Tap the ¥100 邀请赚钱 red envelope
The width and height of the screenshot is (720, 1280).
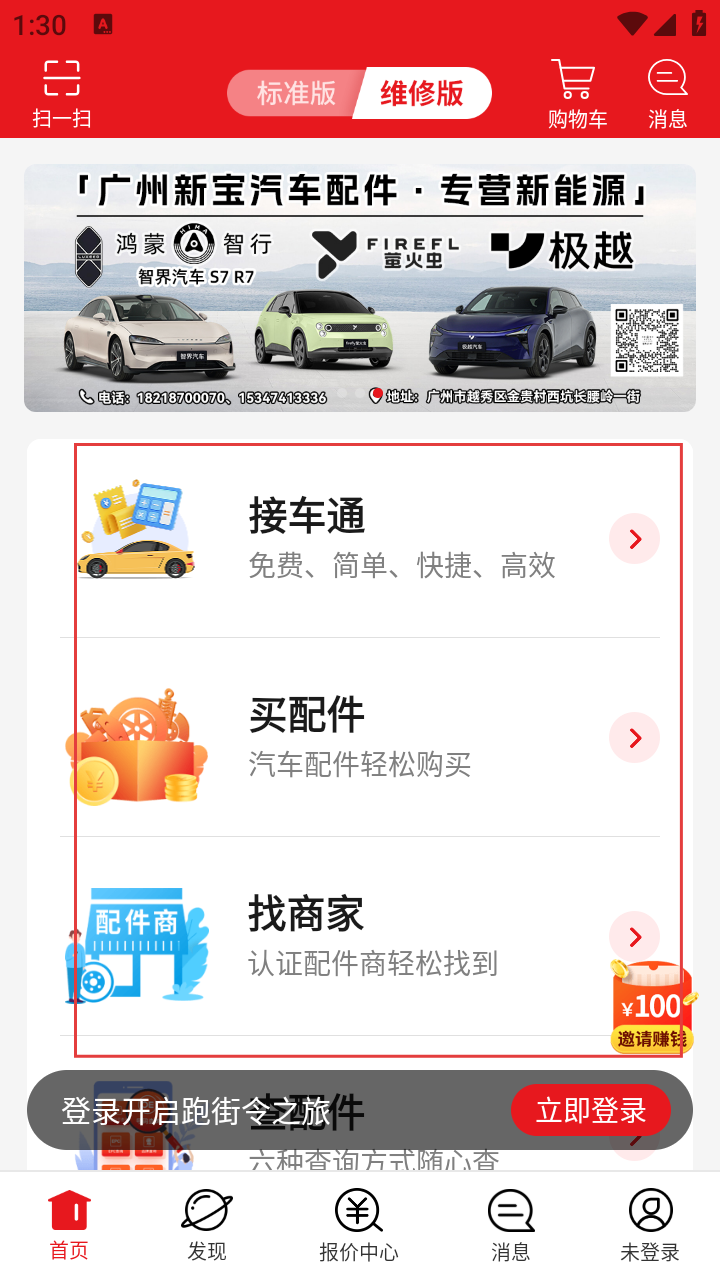(x=652, y=1007)
